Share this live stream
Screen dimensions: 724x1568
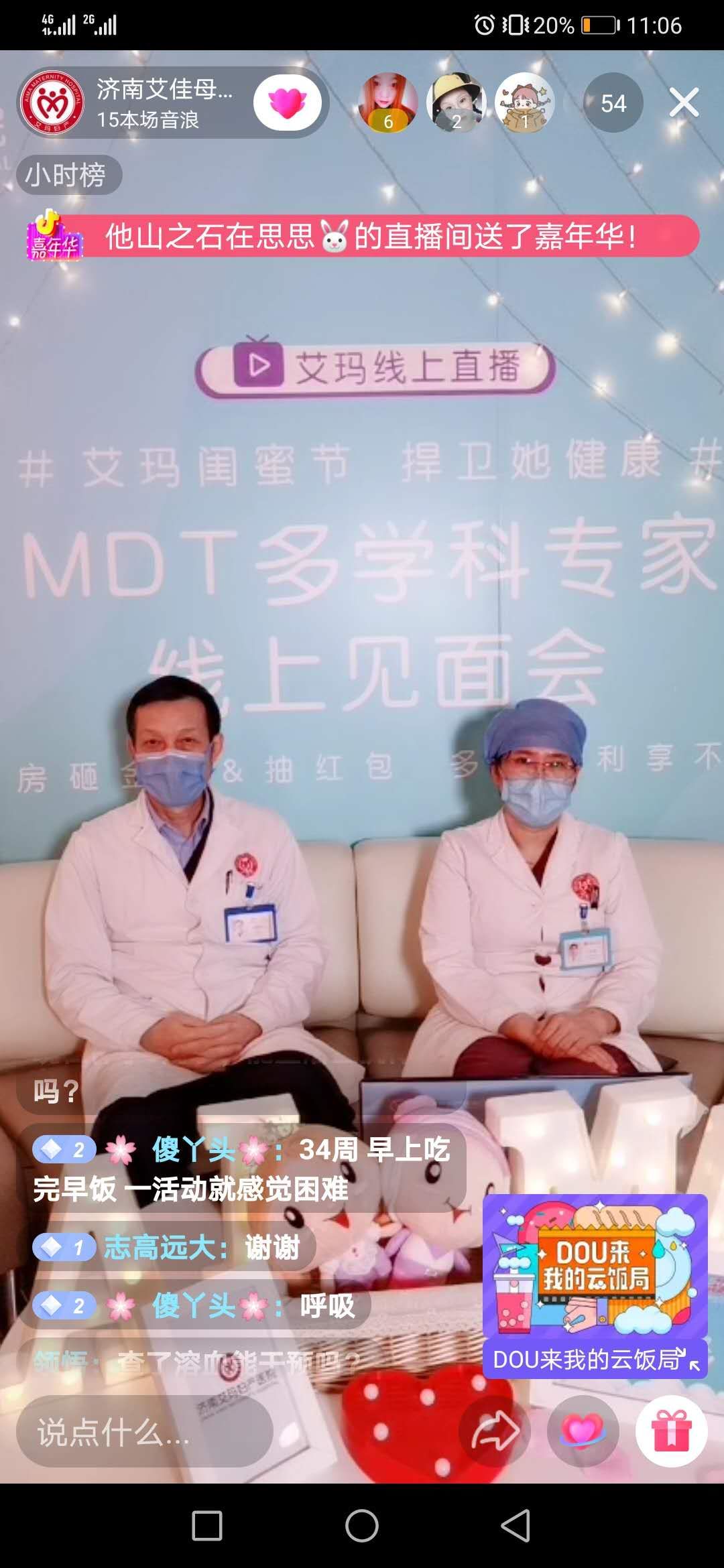click(495, 1431)
